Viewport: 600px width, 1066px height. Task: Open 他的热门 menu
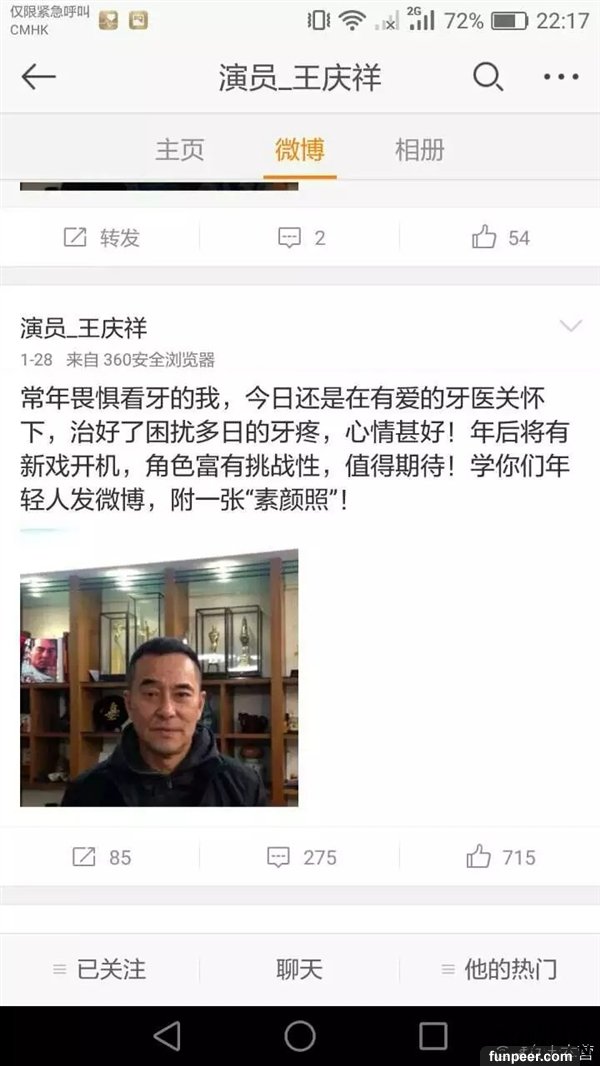point(499,969)
